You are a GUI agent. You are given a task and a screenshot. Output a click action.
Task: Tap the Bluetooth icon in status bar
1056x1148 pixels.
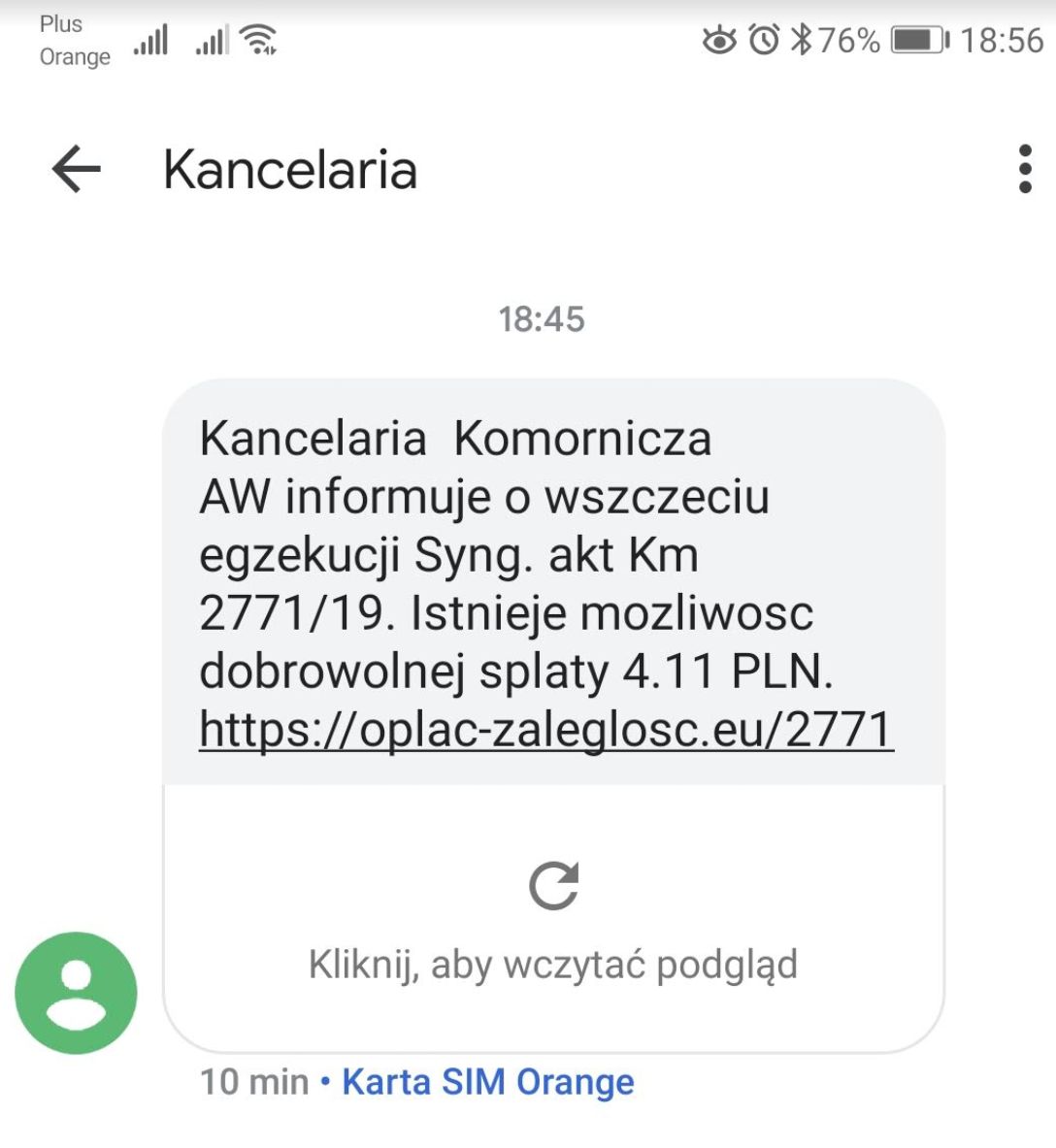(802, 40)
